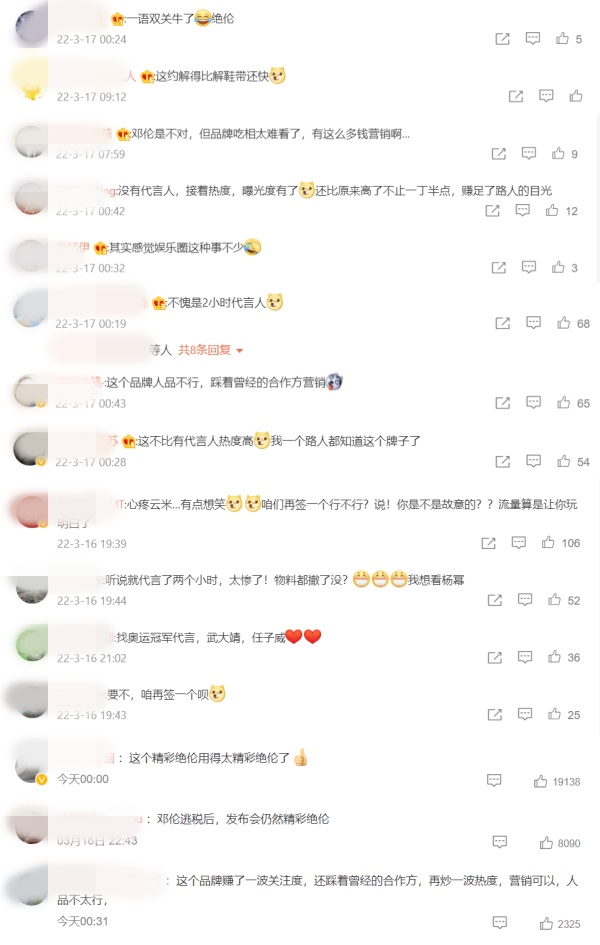Reply to comment '邓伦逃税后,发布会仍然精彩绝伦'
The height and width of the screenshot is (945, 600).
(499, 843)
